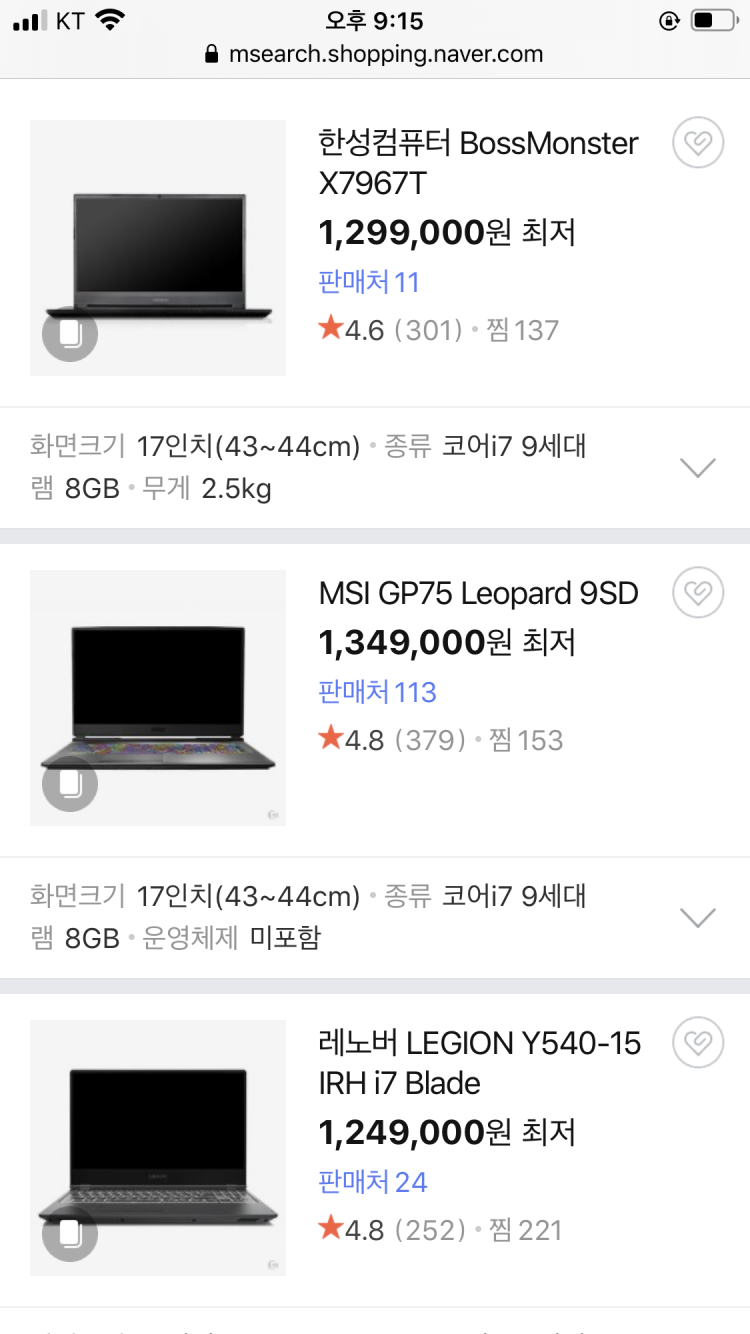This screenshot has width=750, height=1334.
Task: Tap the image stack icon on LEGION thumbnail
Action: click(69, 1234)
